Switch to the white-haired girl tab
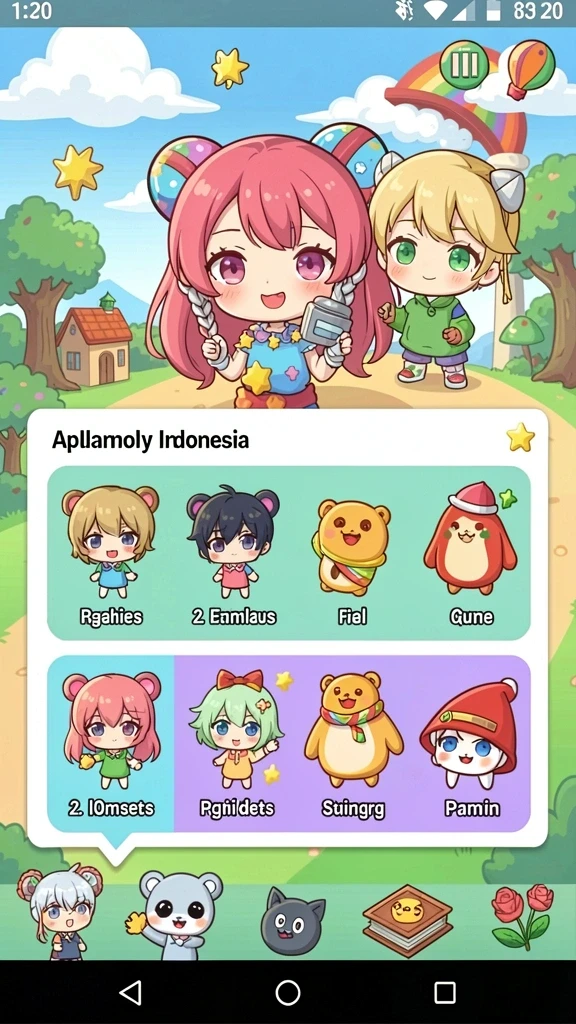Image resolution: width=576 pixels, height=1024 pixels. click(x=59, y=911)
